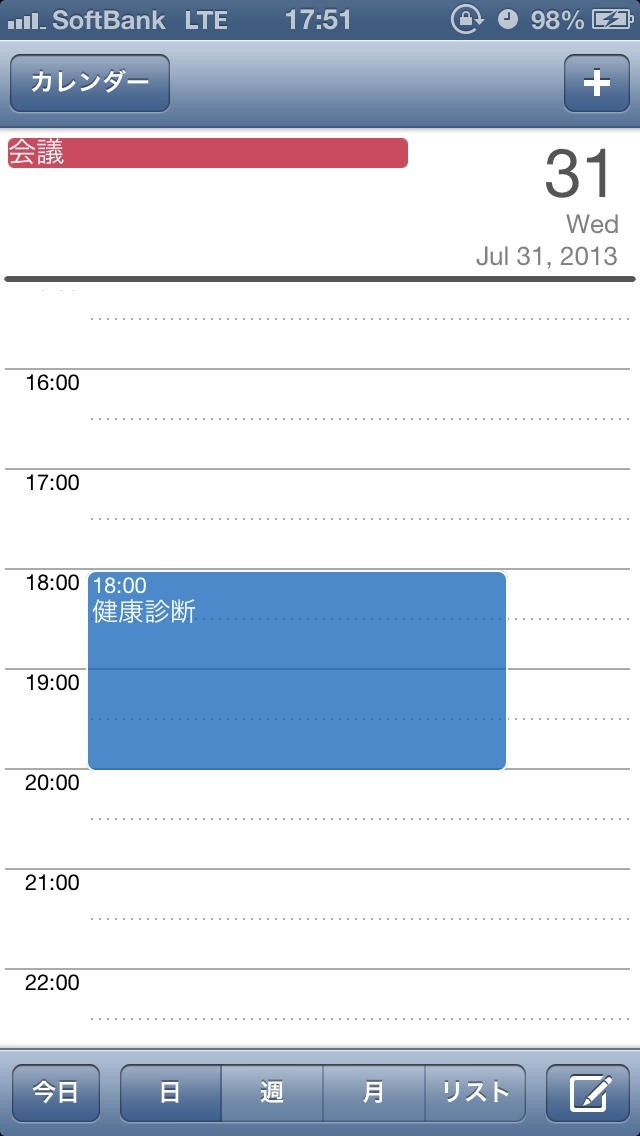This screenshot has width=640, height=1136.
Task: Add a new event with plus button
Action: pyautogui.click(x=596, y=83)
